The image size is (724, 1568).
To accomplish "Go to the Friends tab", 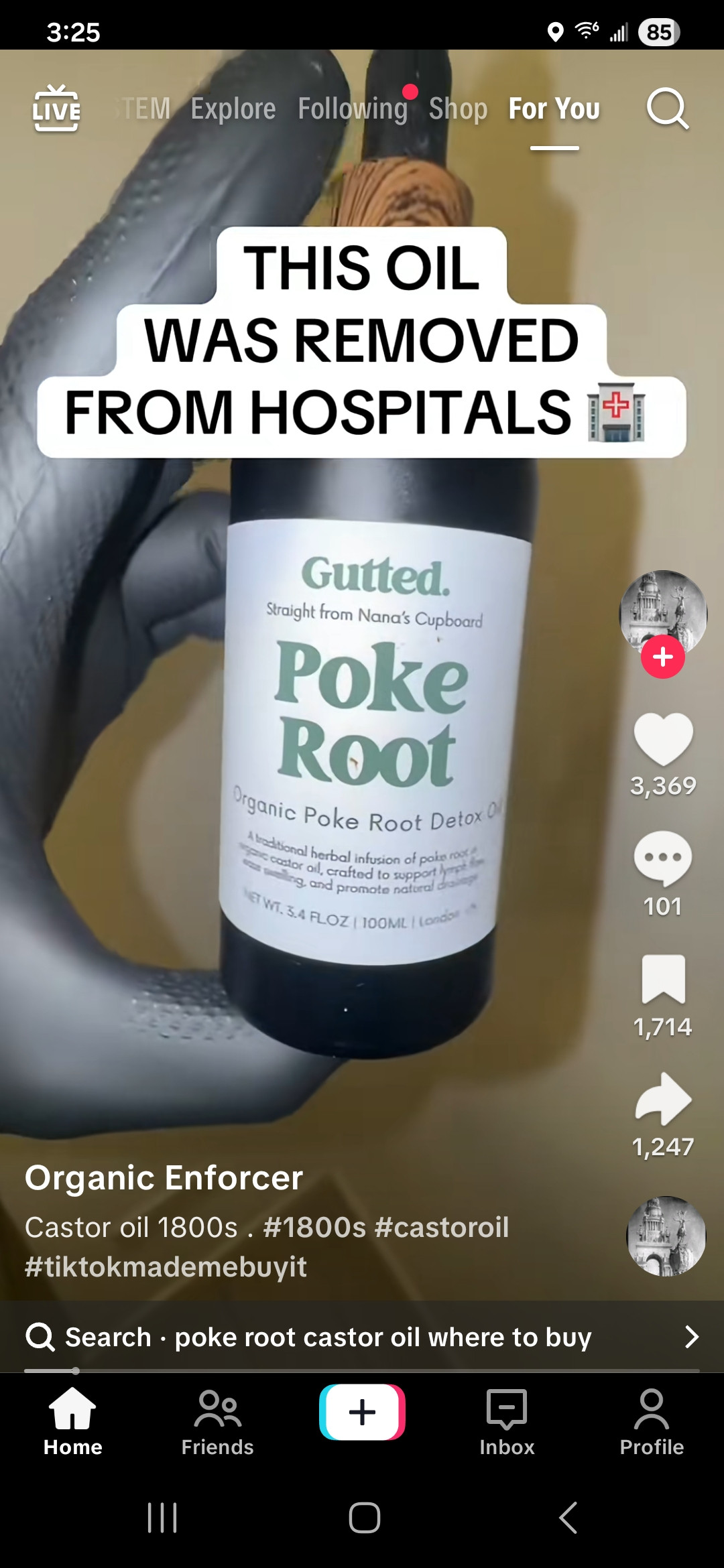I will 217,1422.
